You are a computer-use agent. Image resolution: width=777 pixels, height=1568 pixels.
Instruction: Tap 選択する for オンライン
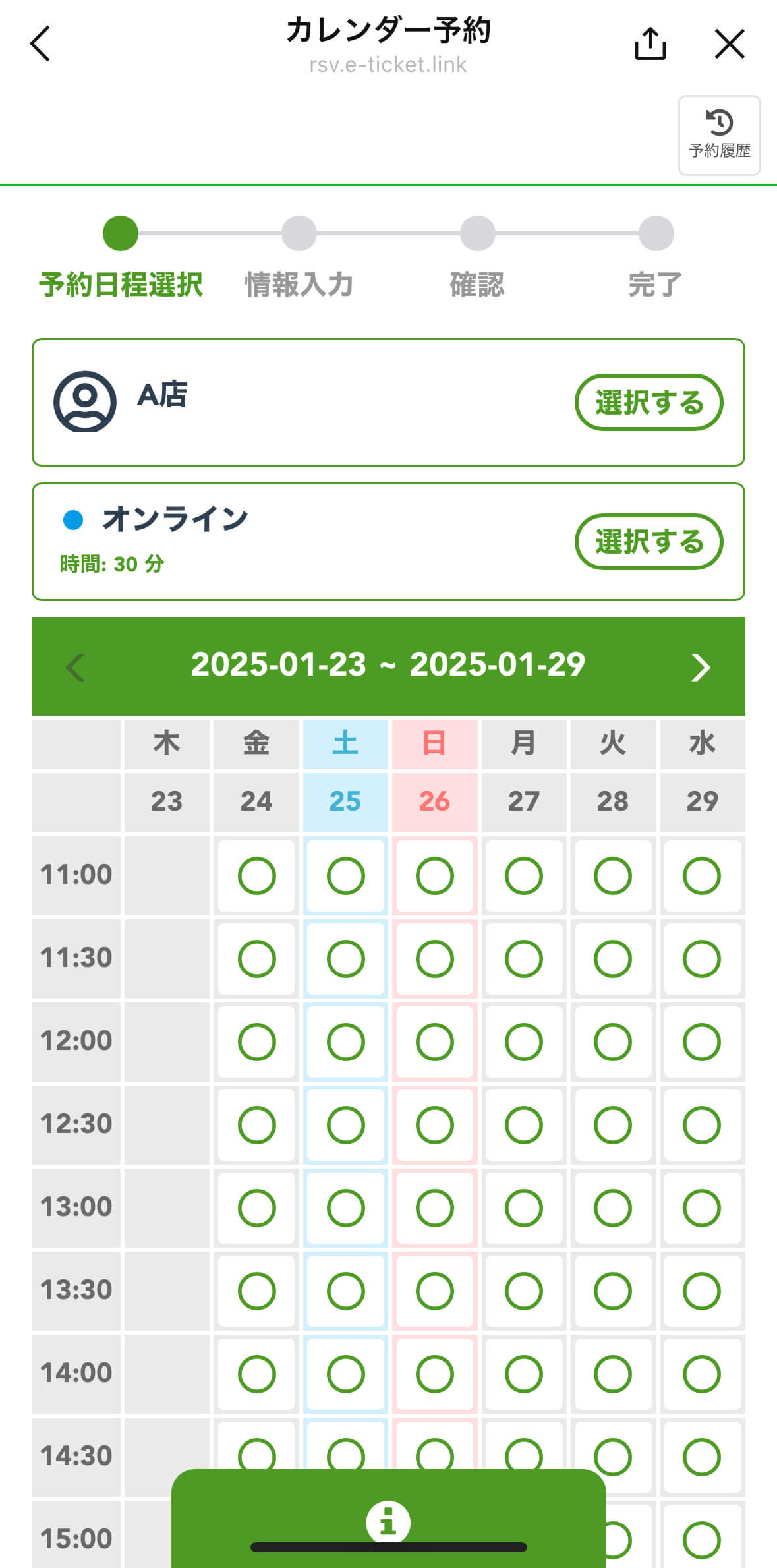pos(648,541)
